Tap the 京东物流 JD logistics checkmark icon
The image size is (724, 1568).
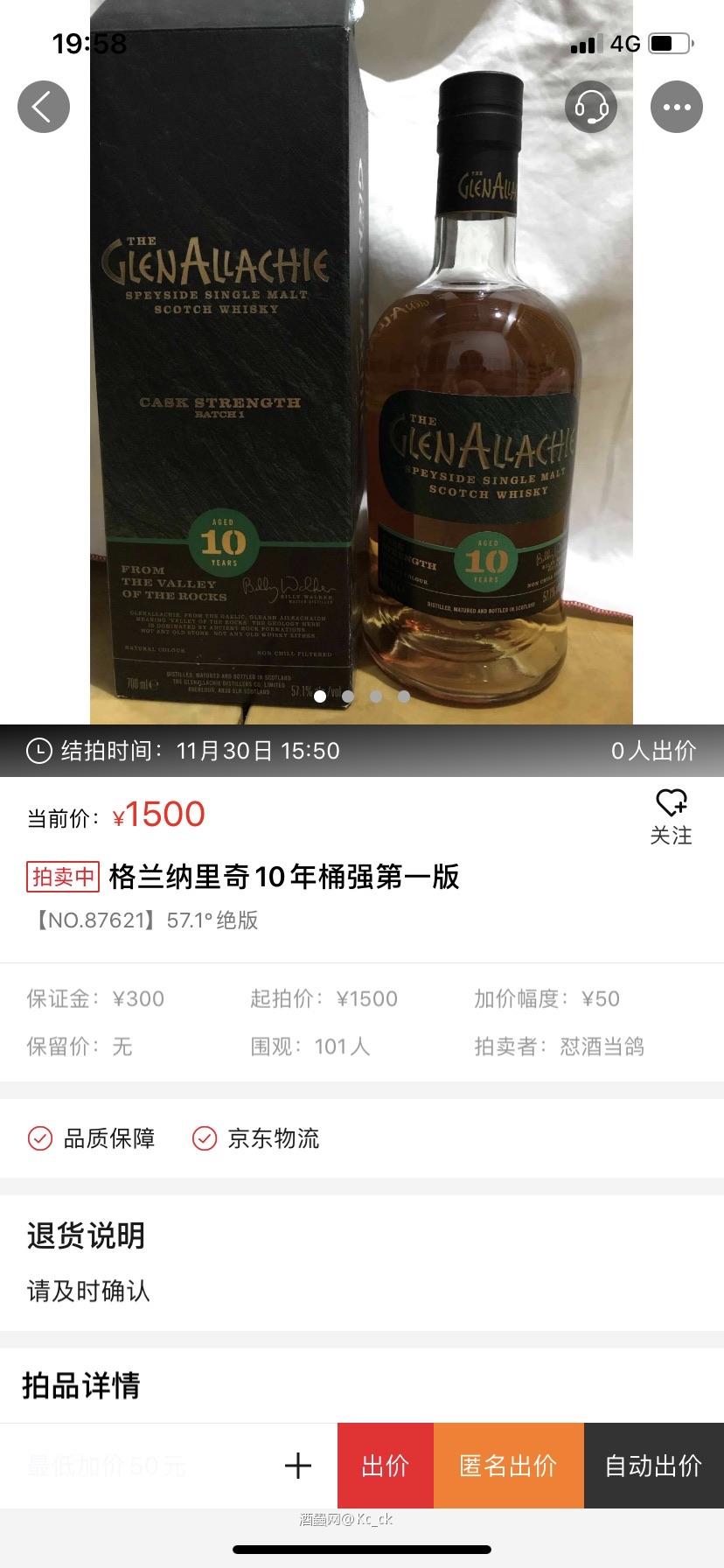205,1138
